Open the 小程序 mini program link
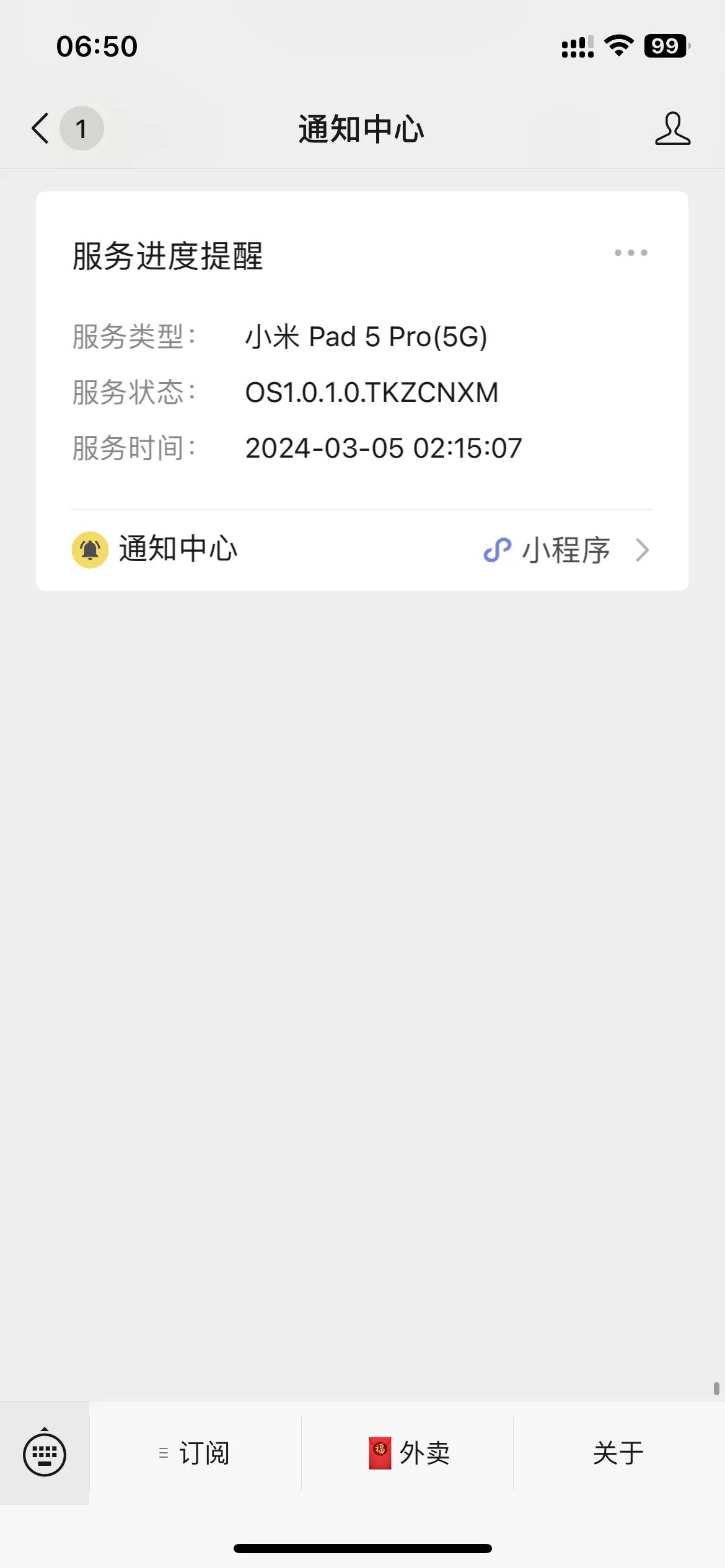 point(566,550)
